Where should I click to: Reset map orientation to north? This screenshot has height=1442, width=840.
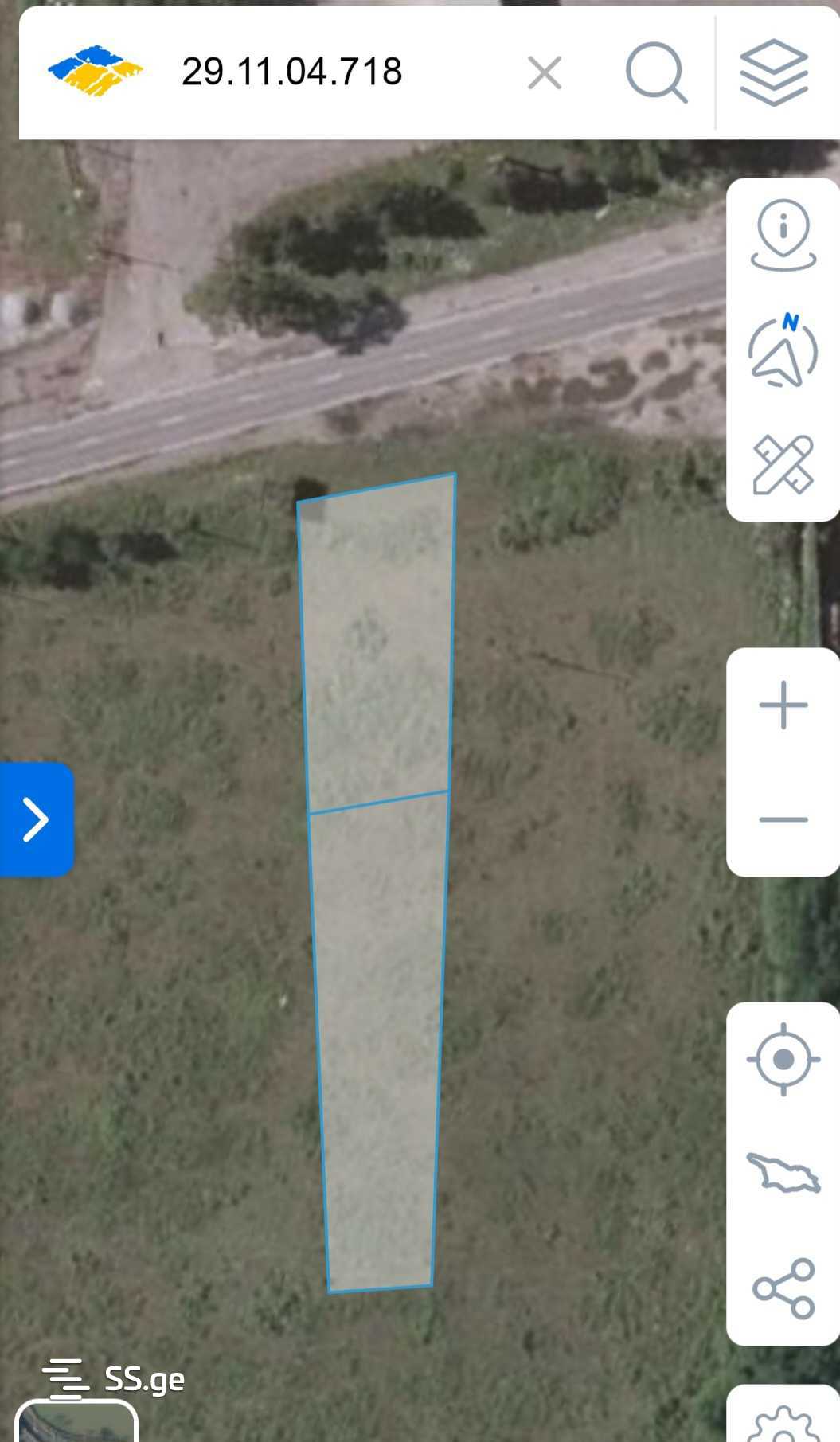coord(783,351)
